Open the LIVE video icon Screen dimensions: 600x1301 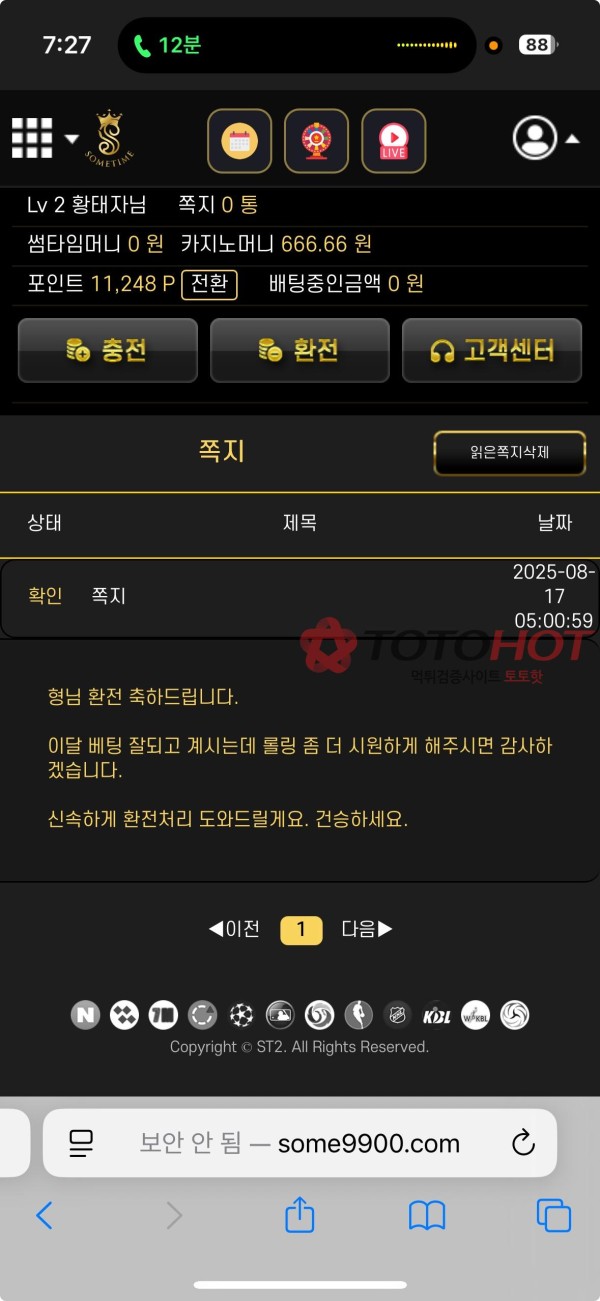(x=393, y=141)
